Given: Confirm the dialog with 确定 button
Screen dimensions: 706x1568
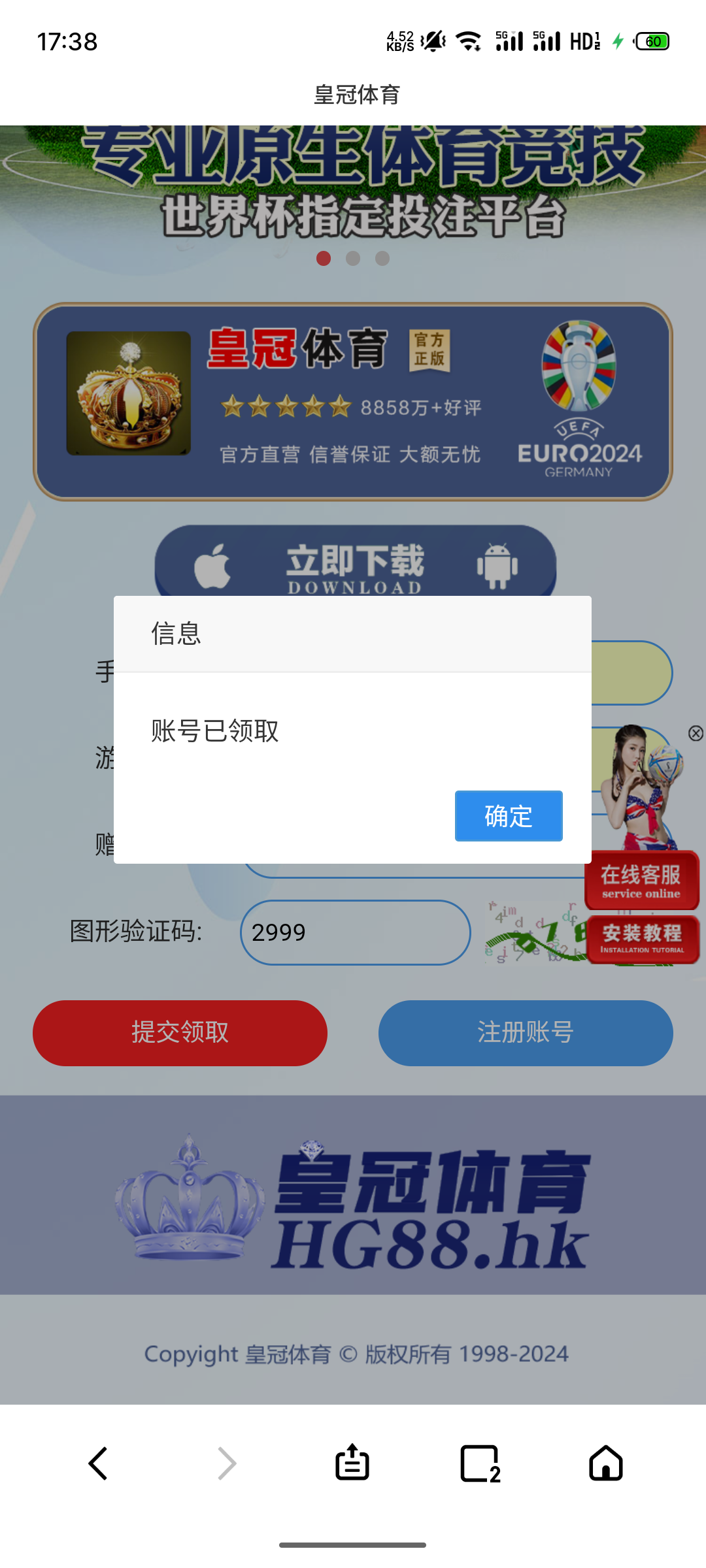Looking at the screenshot, I should pyautogui.click(x=509, y=816).
